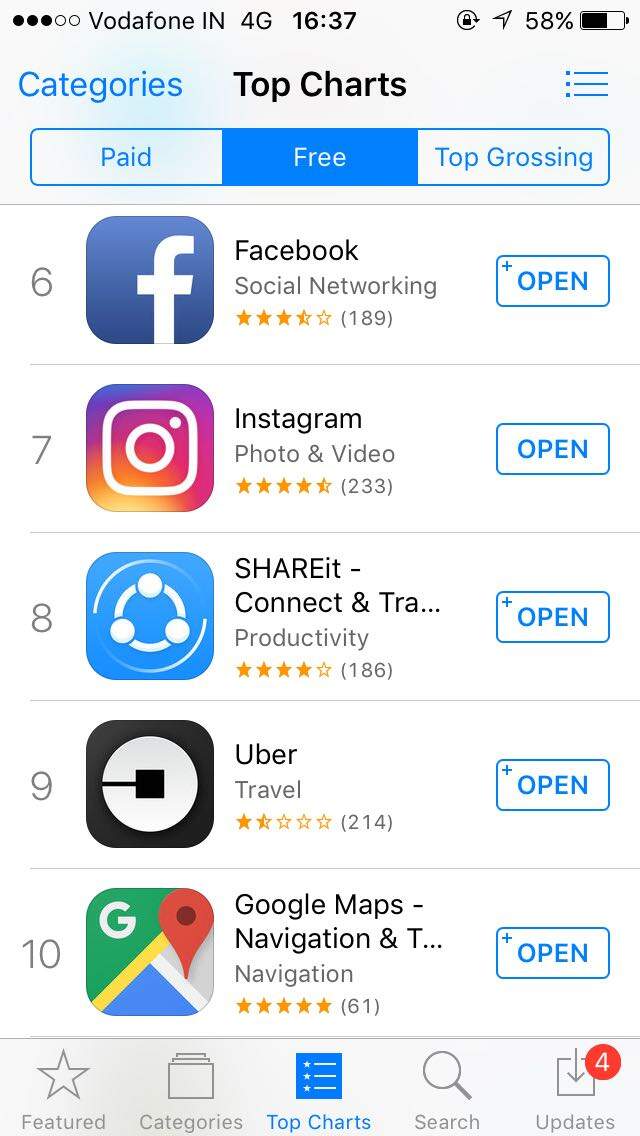Check the Updates tab
640x1136 pixels.
575,1089
